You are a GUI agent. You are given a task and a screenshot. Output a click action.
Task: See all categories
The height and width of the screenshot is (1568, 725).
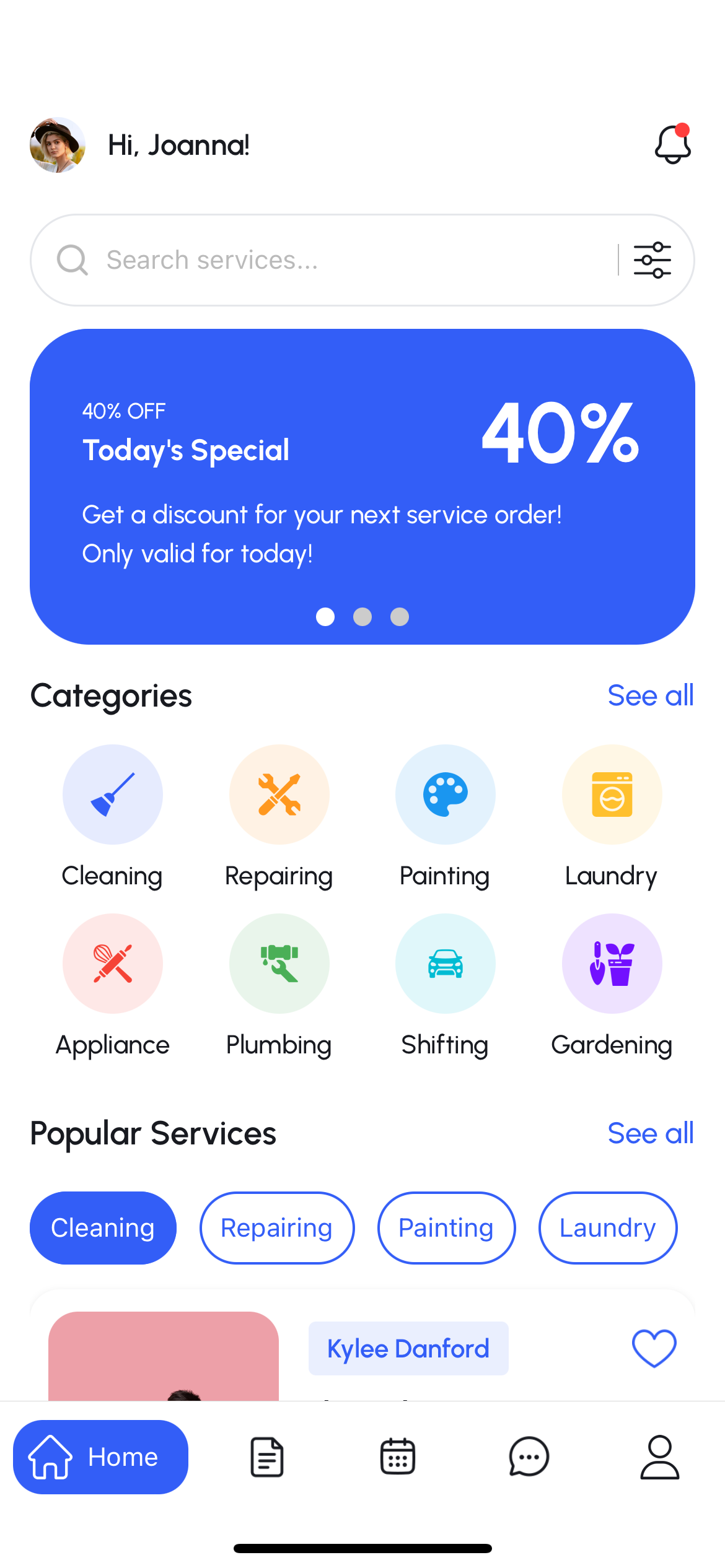tap(650, 695)
